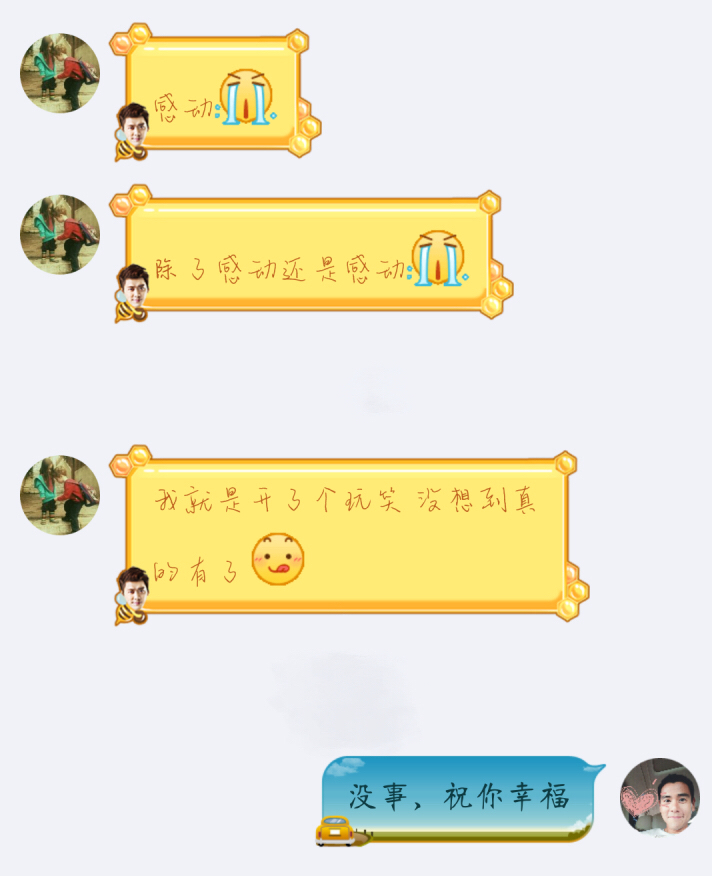Open sender's avatar beside the first 感动 message
Viewport: 712px width, 876px height.
pyautogui.click(x=60, y=73)
